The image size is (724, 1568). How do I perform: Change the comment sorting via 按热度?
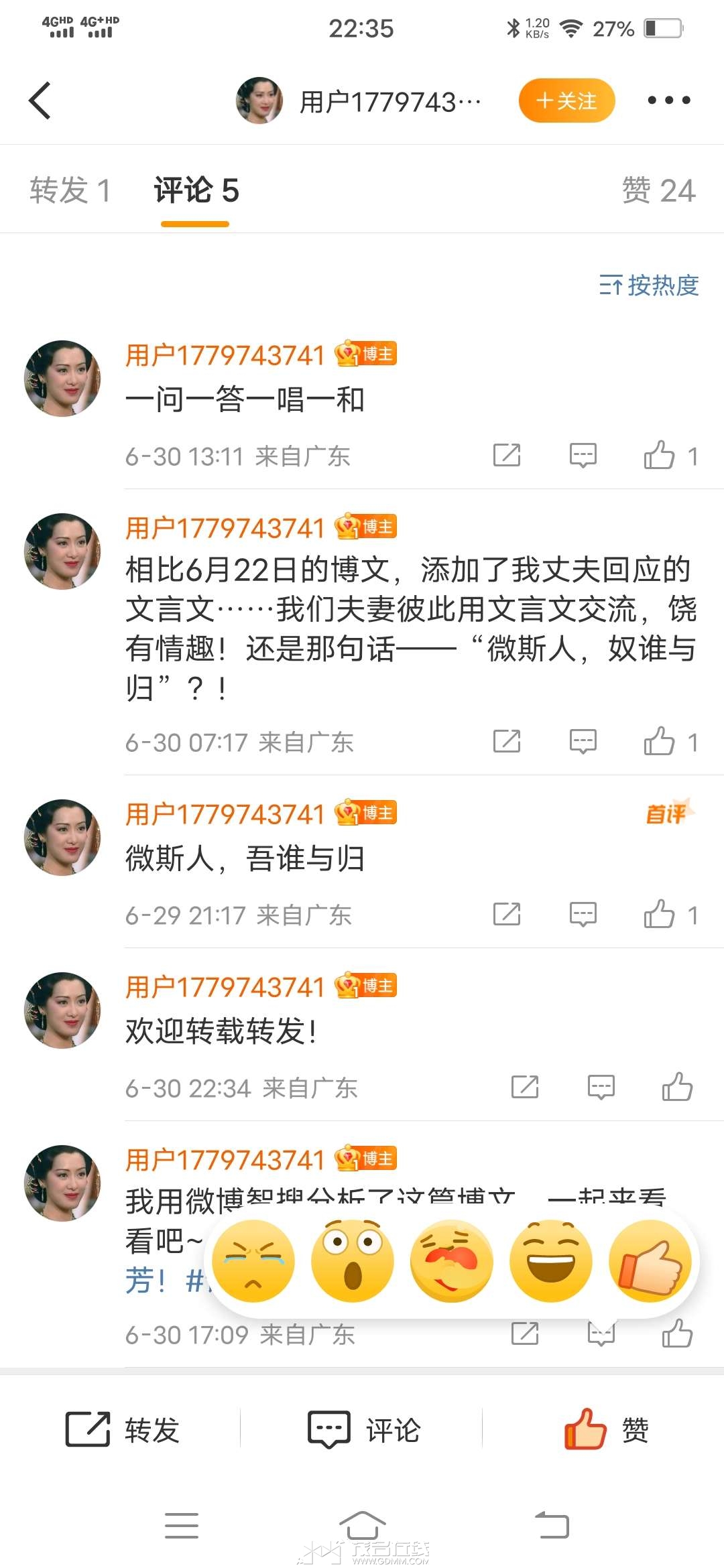point(649,285)
